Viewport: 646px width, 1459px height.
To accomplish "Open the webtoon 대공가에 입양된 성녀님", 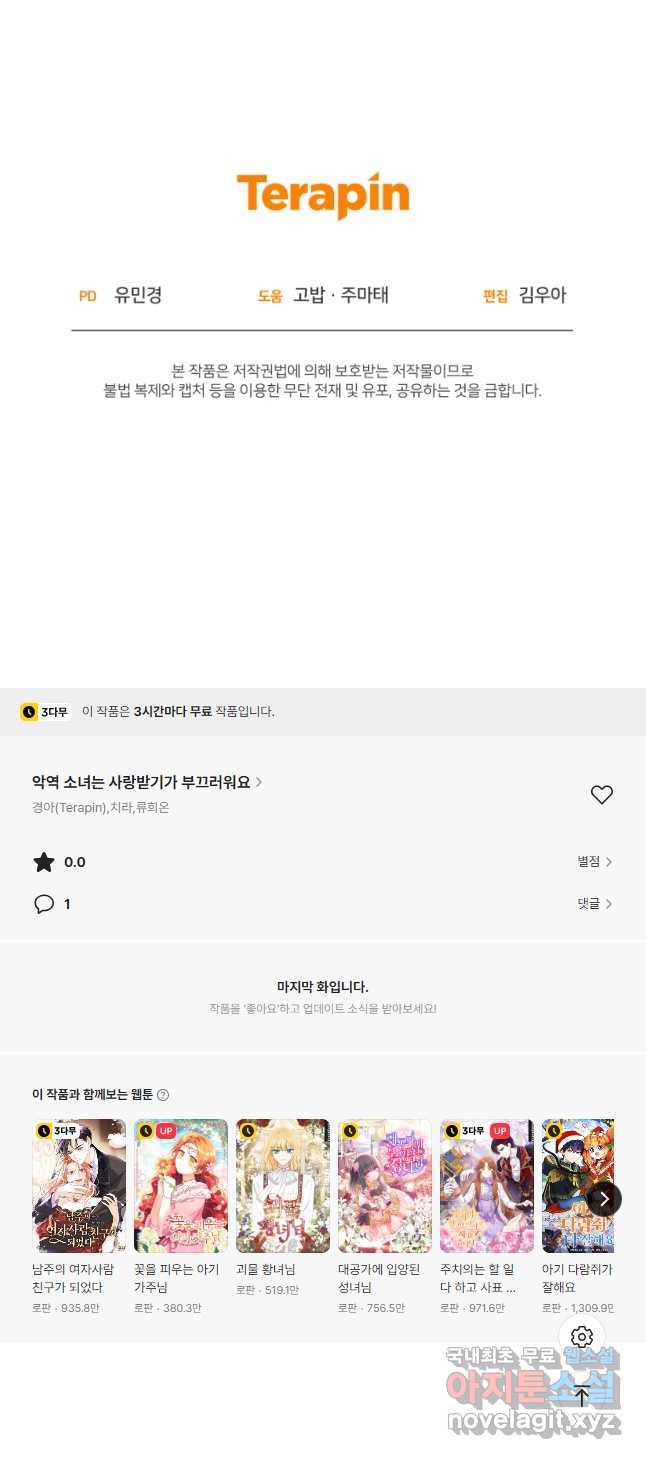I will (x=385, y=1186).
